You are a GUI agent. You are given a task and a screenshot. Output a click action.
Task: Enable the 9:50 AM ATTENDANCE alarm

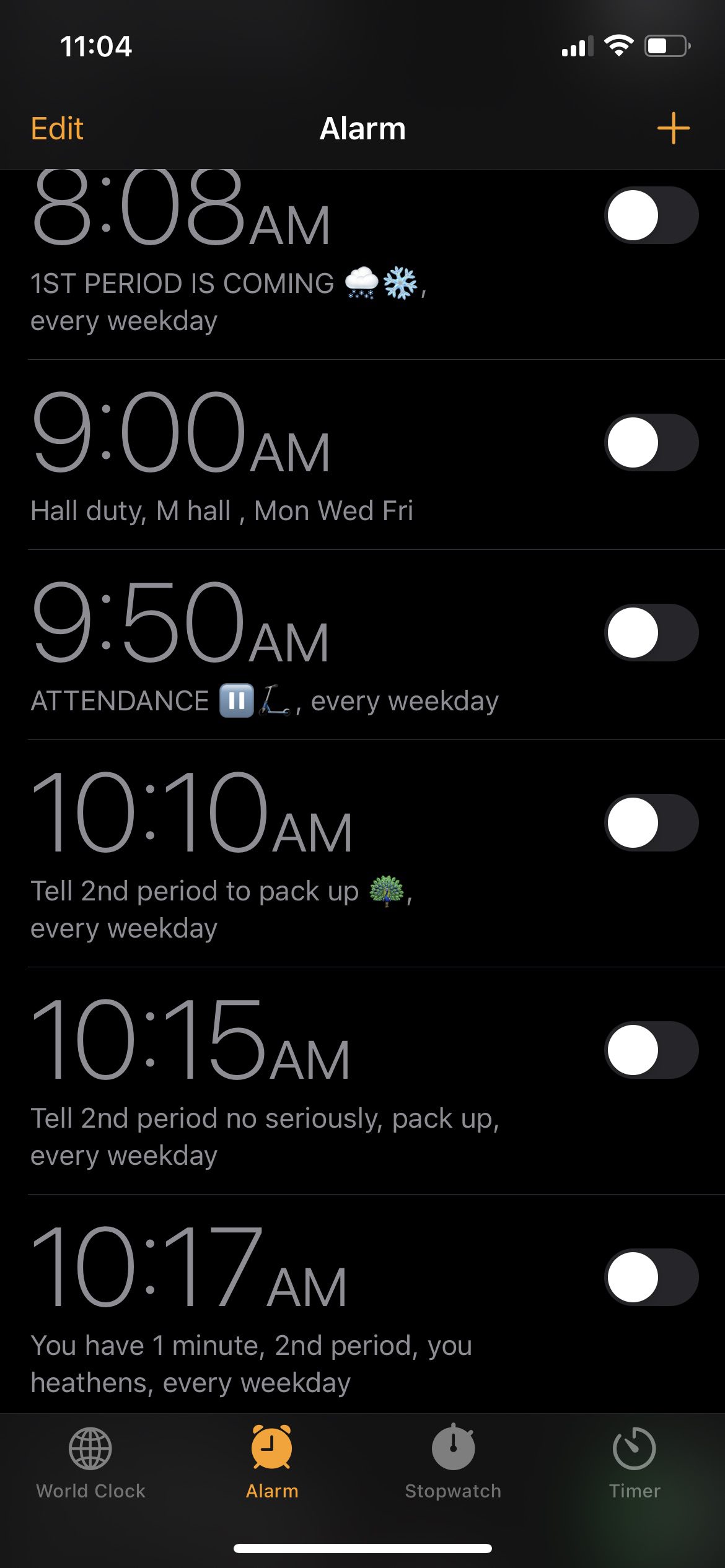click(650, 632)
